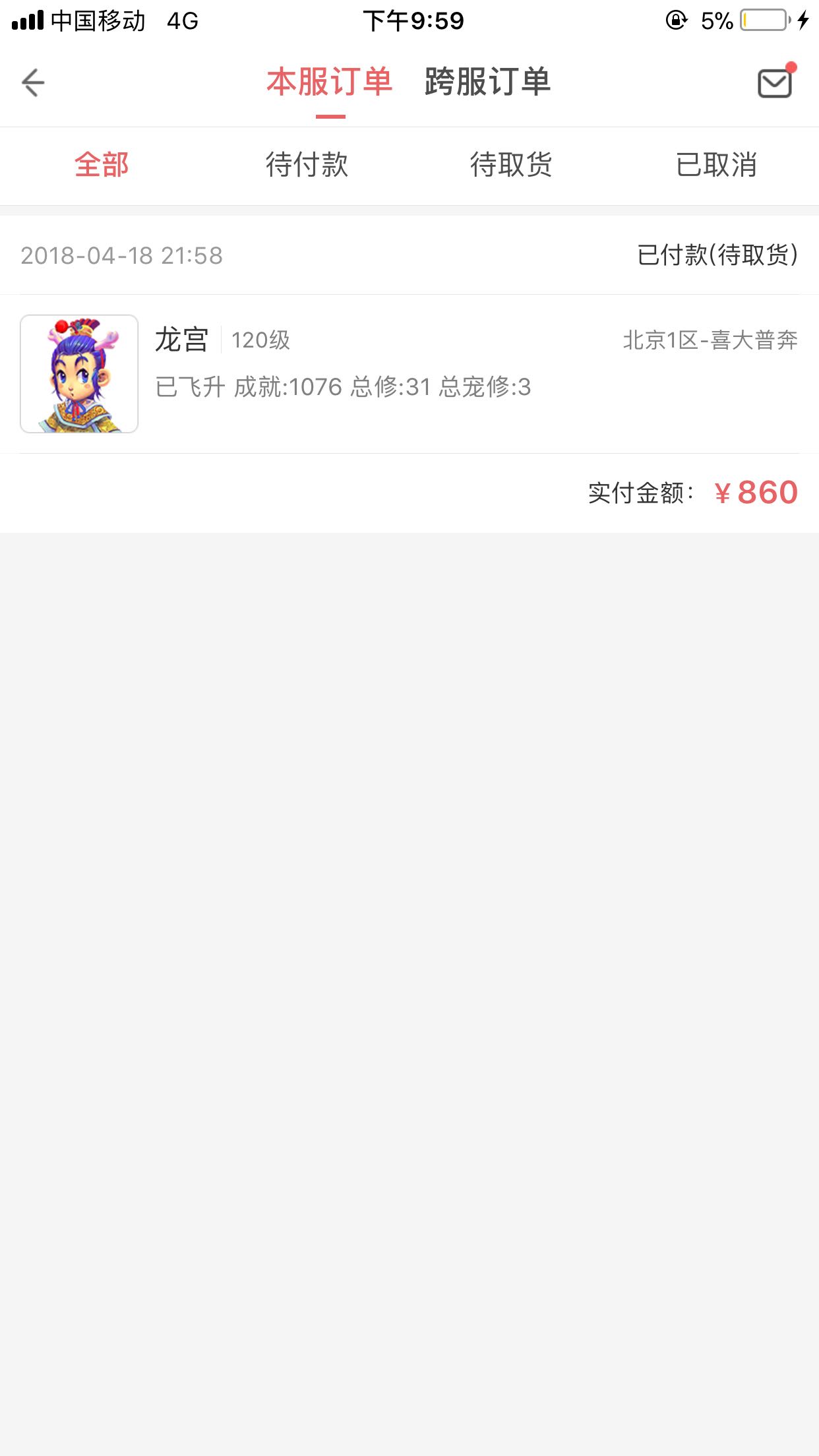
Task: Show the 全部 orders filter
Action: (102, 165)
